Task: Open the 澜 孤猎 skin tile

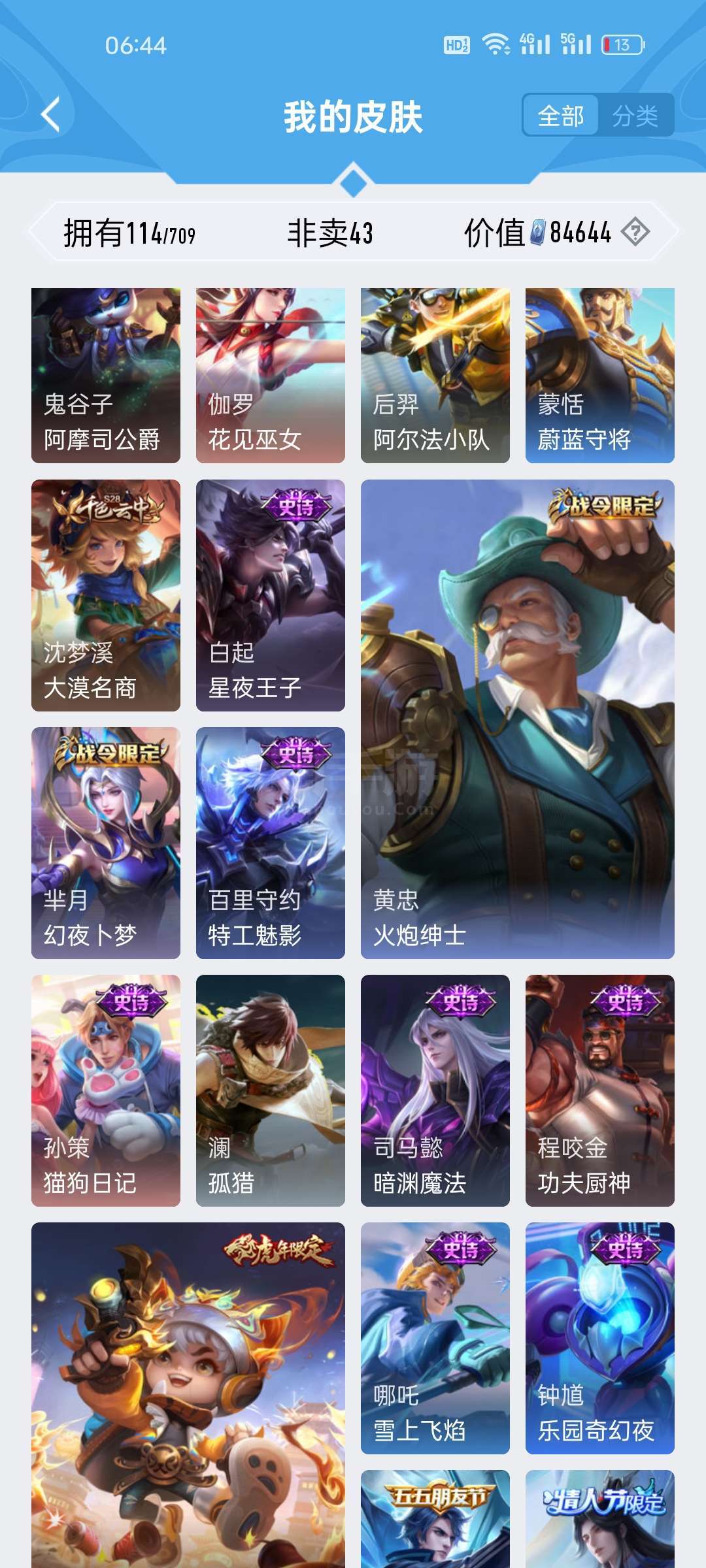Action: point(271,1090)
